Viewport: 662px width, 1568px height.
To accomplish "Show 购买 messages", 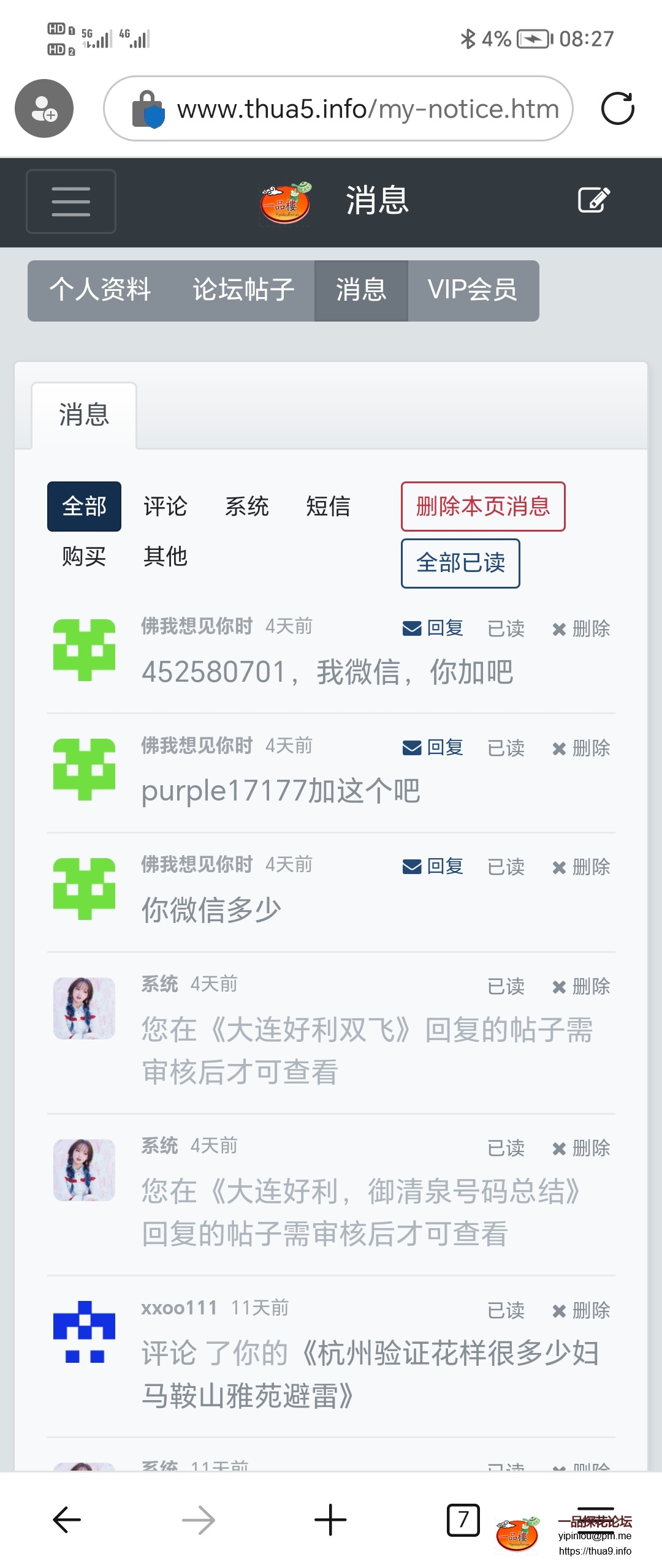I will tap(84, 557).
